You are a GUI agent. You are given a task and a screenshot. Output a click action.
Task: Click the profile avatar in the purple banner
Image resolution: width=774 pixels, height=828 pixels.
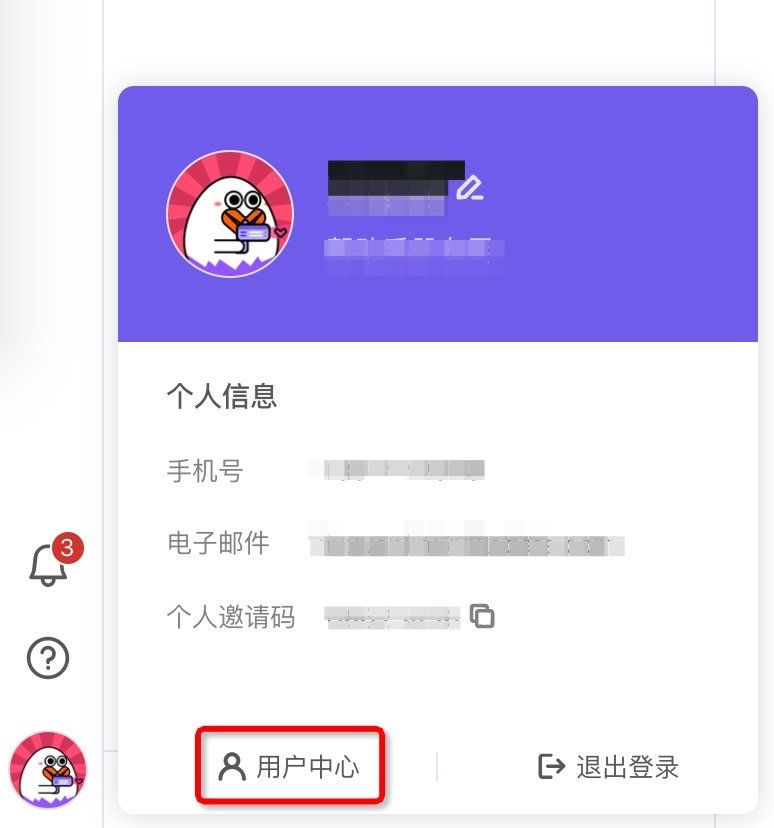pos(229,212)
